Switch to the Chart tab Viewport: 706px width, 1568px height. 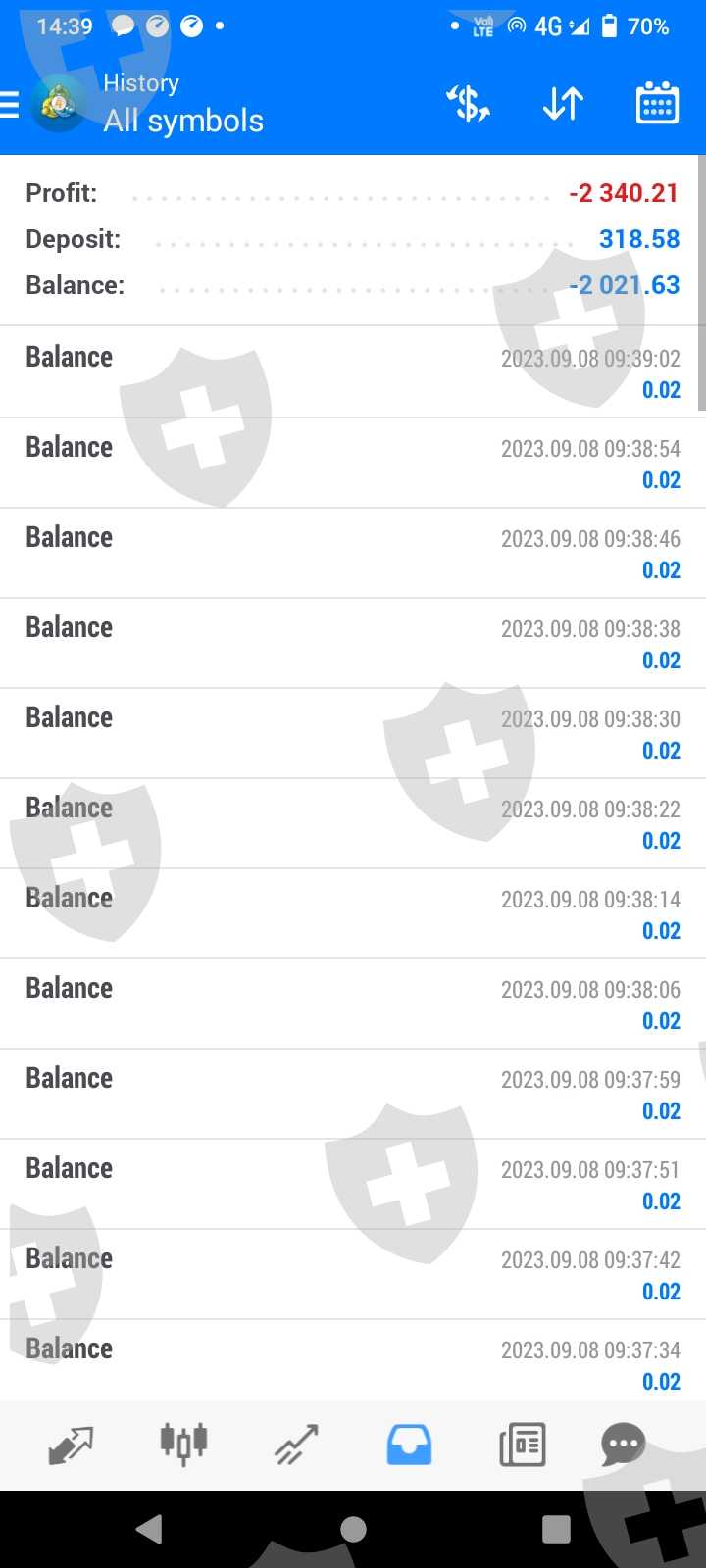click(x=183, y=1445)
